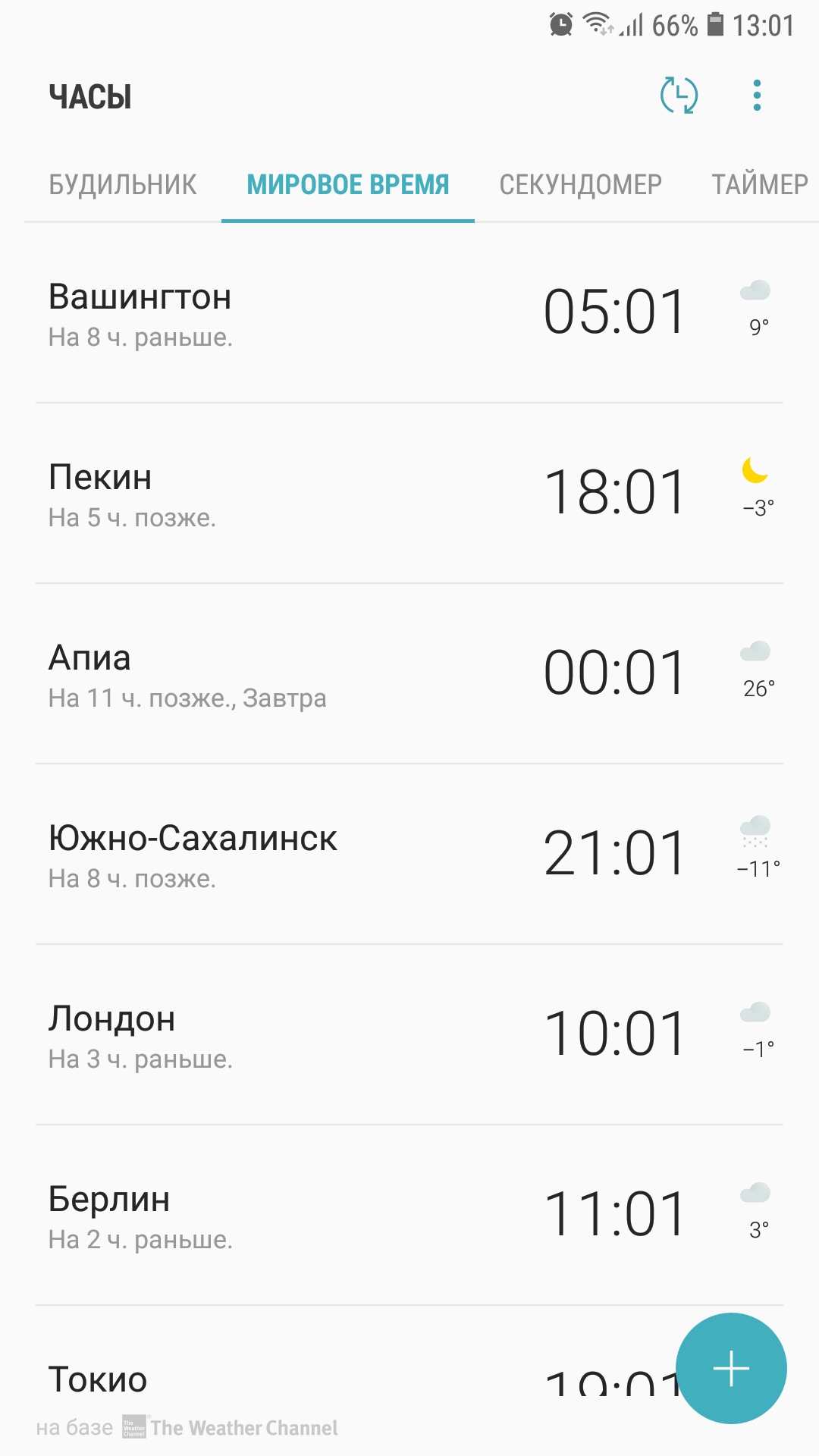Go to the Таймер tab
The image size is (819, 1456).
click(760, 184)
